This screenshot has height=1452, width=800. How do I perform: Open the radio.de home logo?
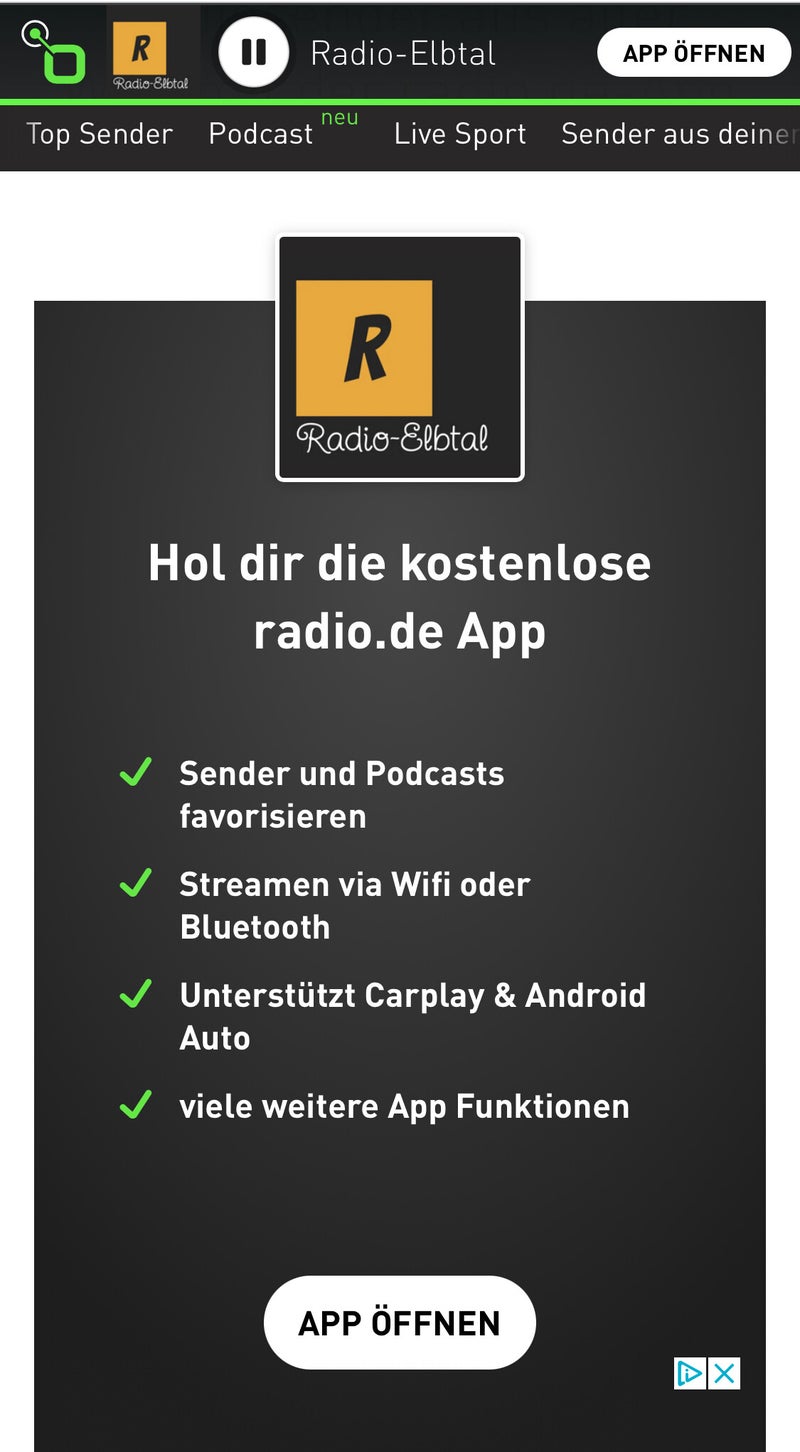click(x=53, y=51)
